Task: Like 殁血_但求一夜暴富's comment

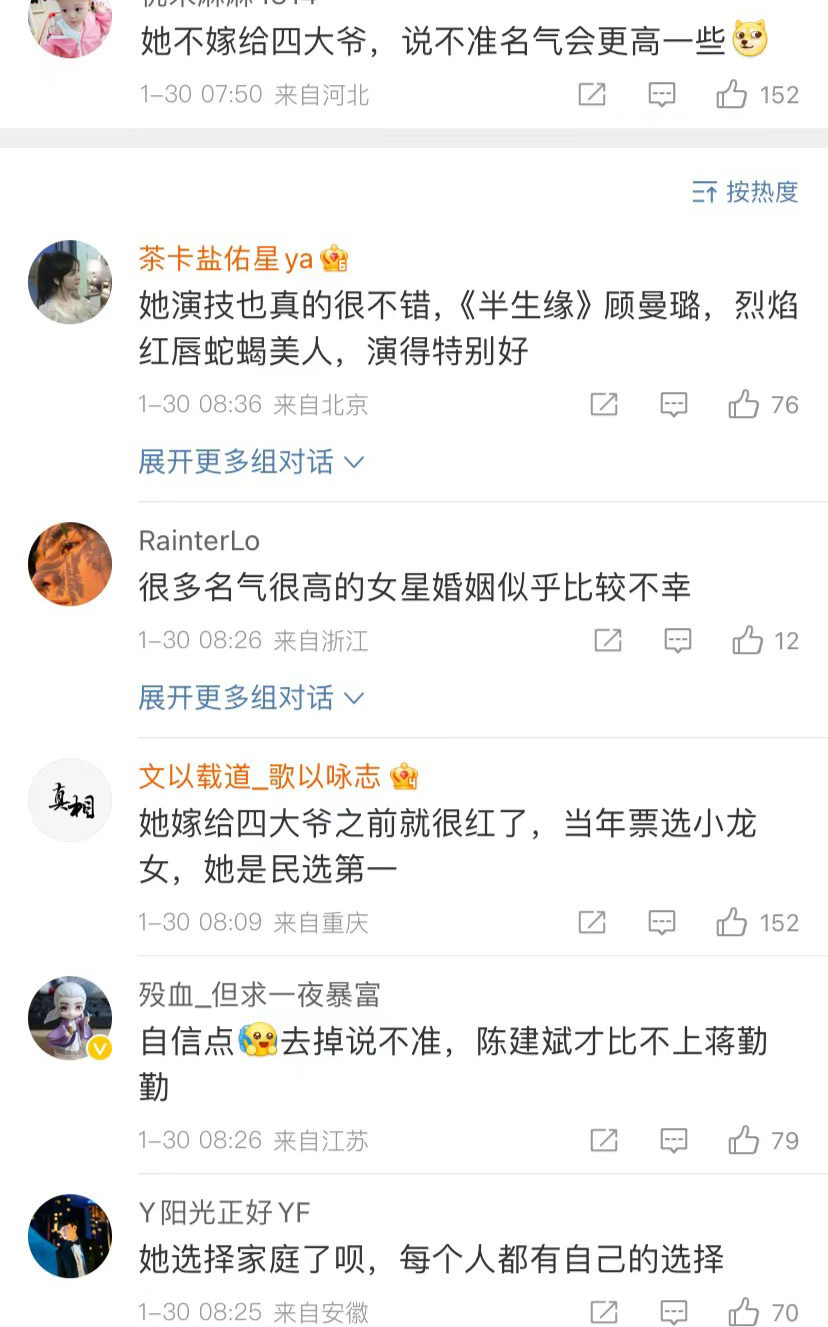Action: coord(744,1140)
